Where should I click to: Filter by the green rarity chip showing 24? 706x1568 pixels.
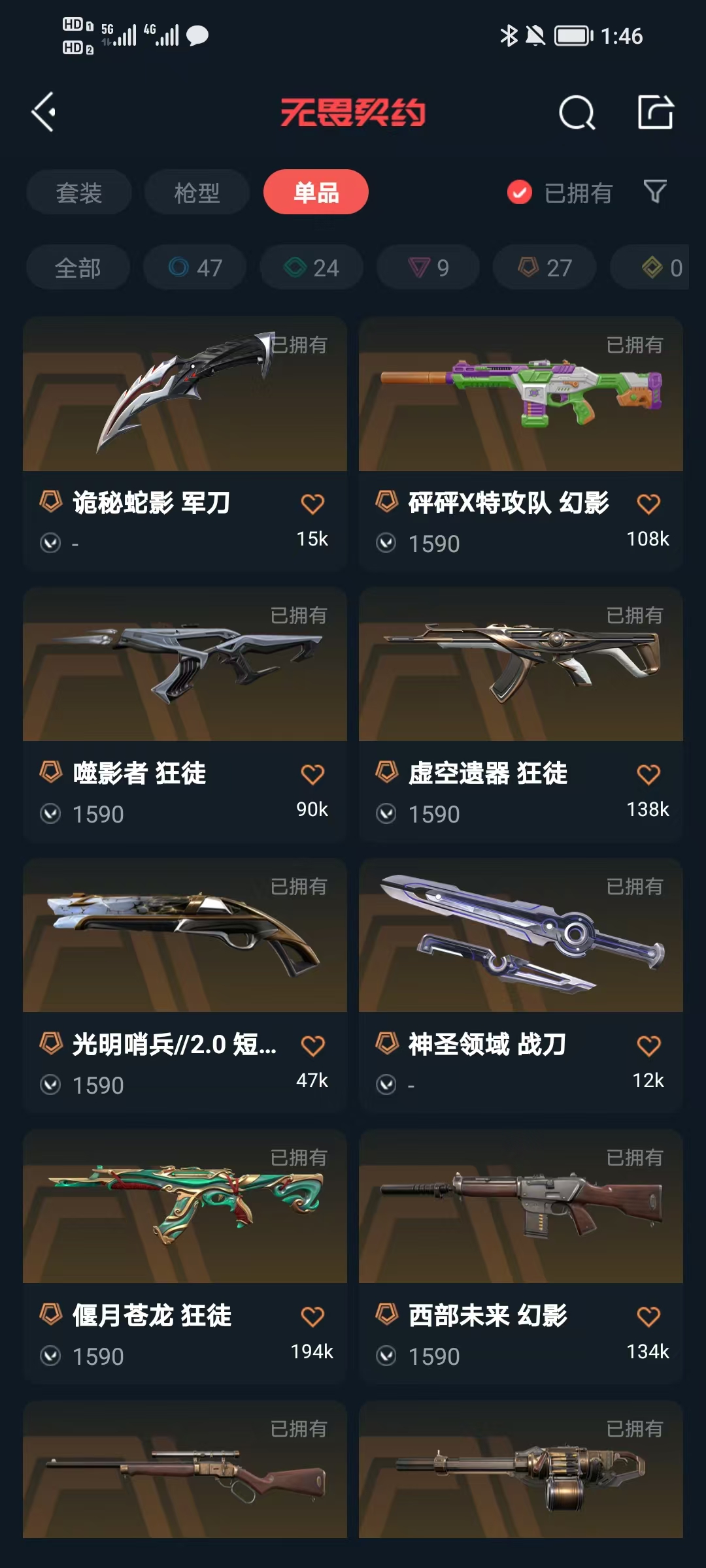(311, 267)
